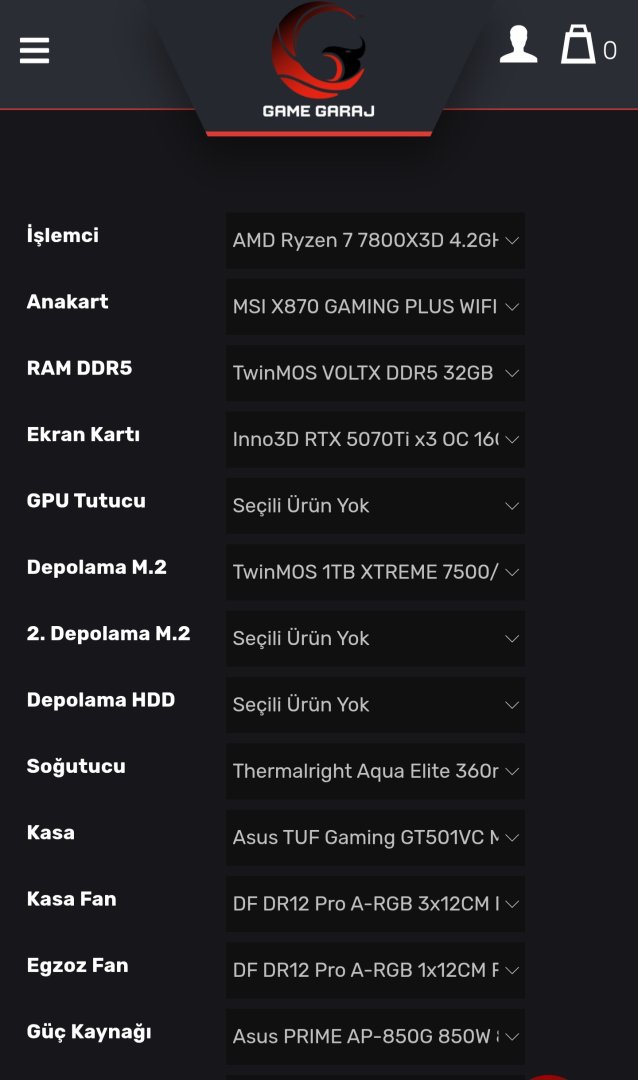Open the user account icon
Screen dimensions: 638x1080
click(x=518, y=45)
